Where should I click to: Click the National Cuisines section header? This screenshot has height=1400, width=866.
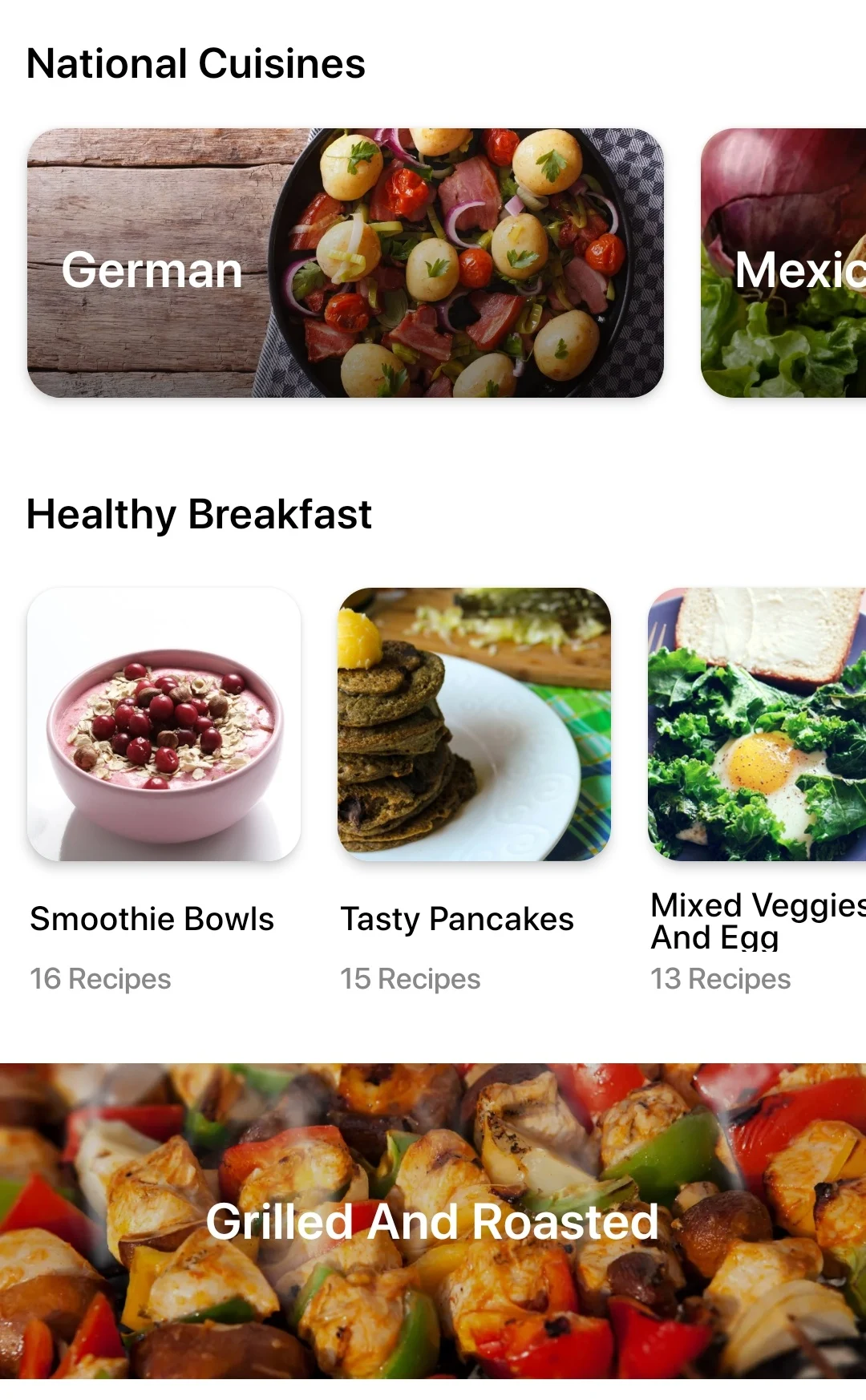tap(195, 64)
